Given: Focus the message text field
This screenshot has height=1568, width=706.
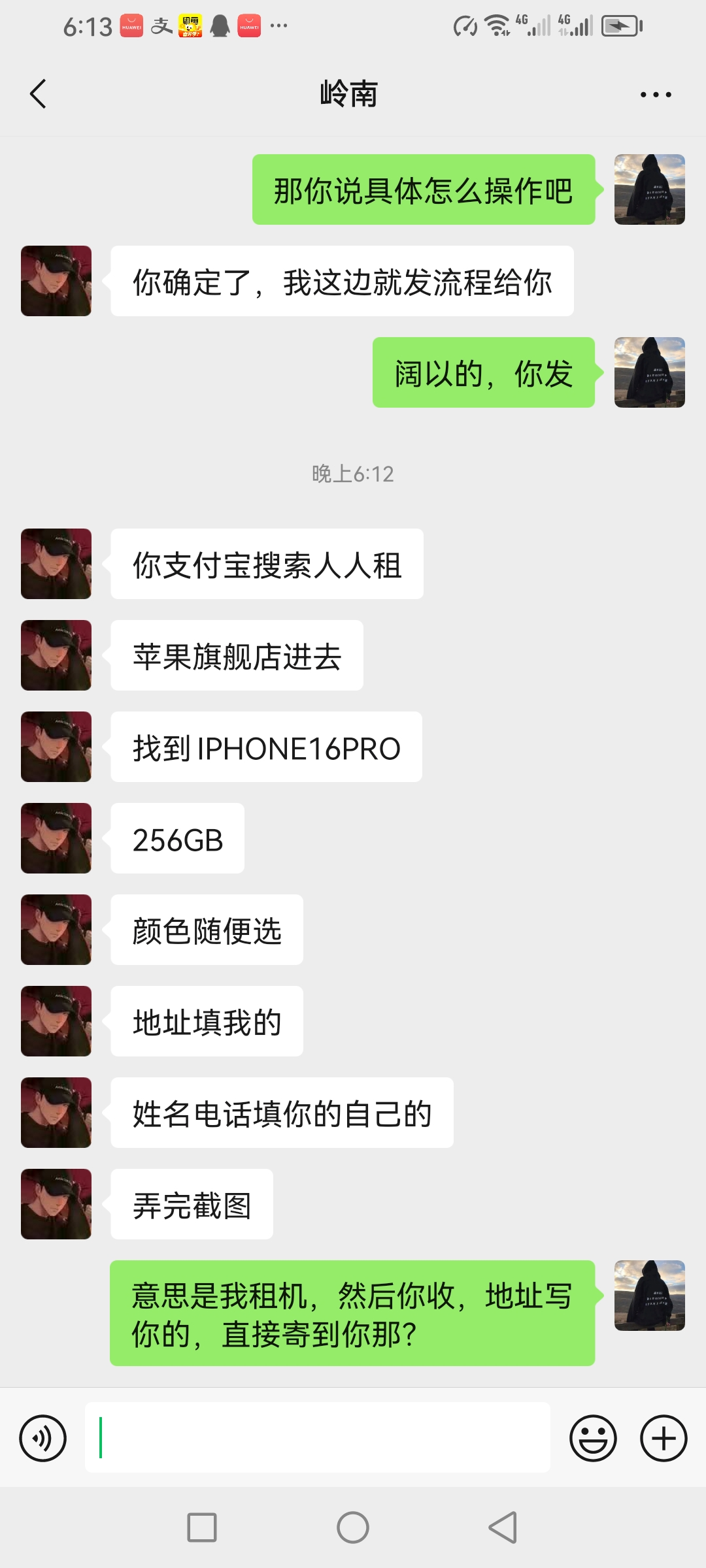Looking at the screenshot, I should click(x=318, y=1437).
